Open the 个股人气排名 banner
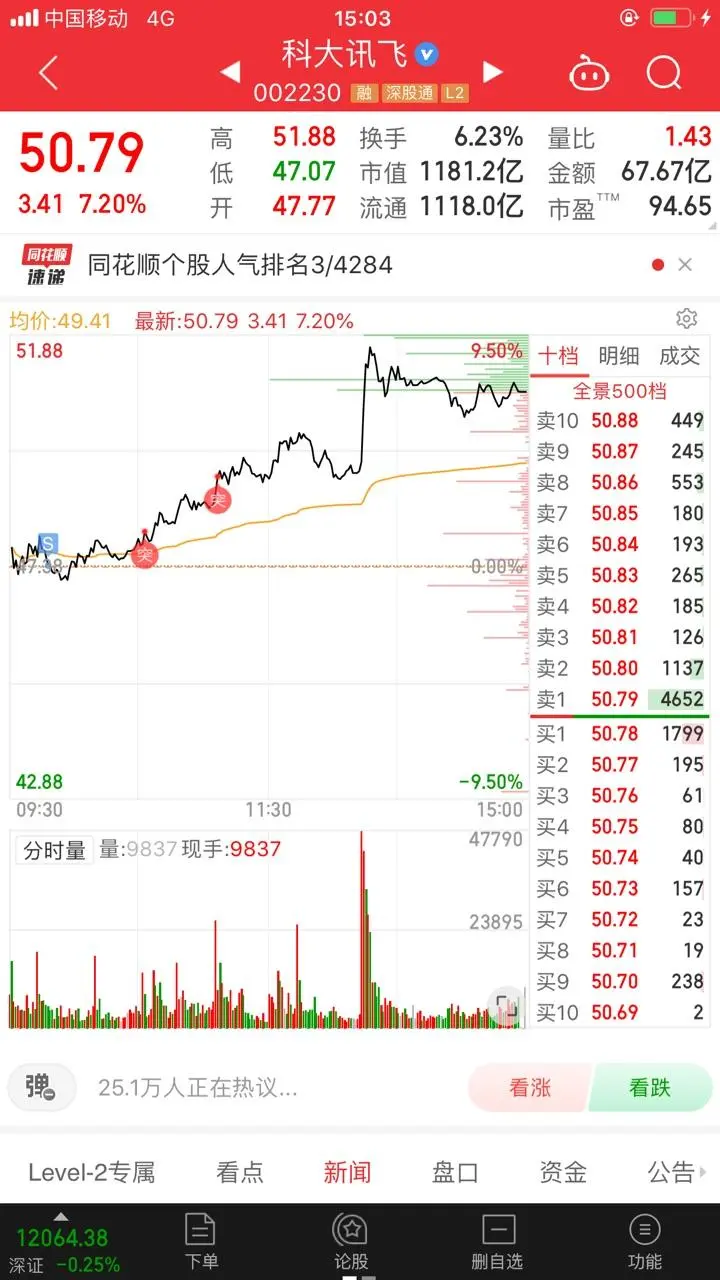Viewport: 720px width, 1280px height. click(240, 265)
